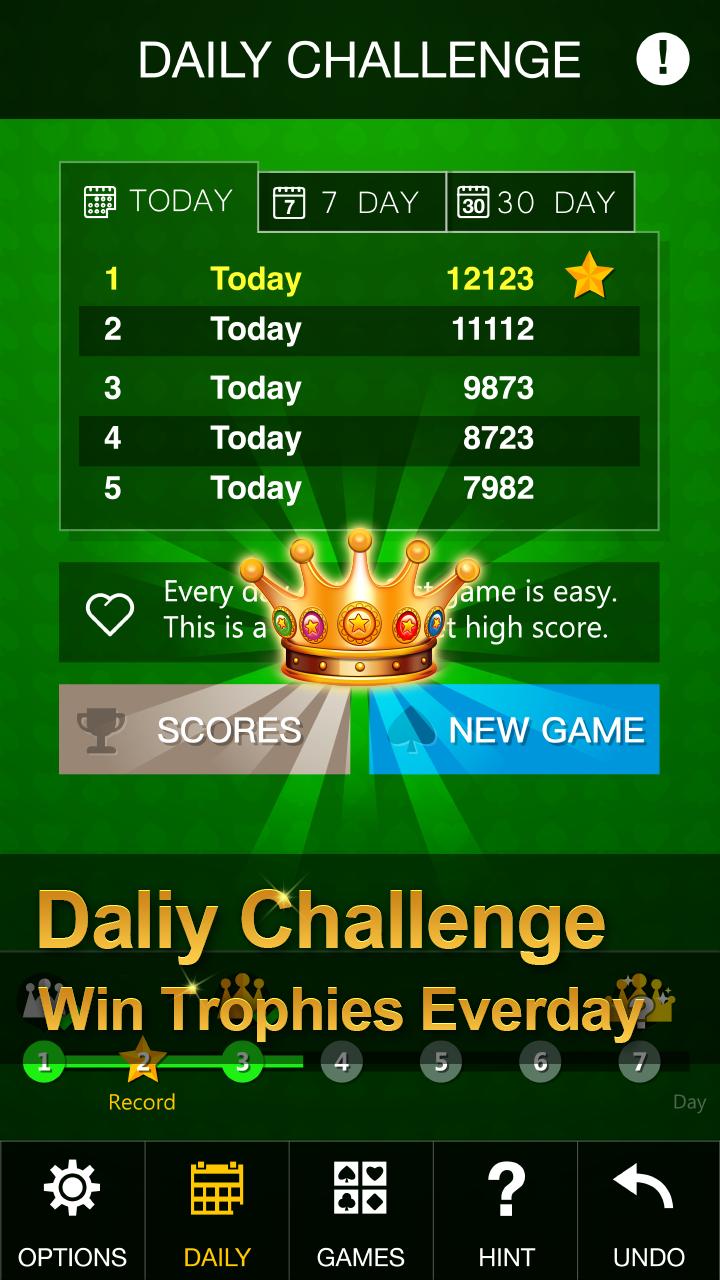Open the exclamation info icon

[x=662, y=59]
